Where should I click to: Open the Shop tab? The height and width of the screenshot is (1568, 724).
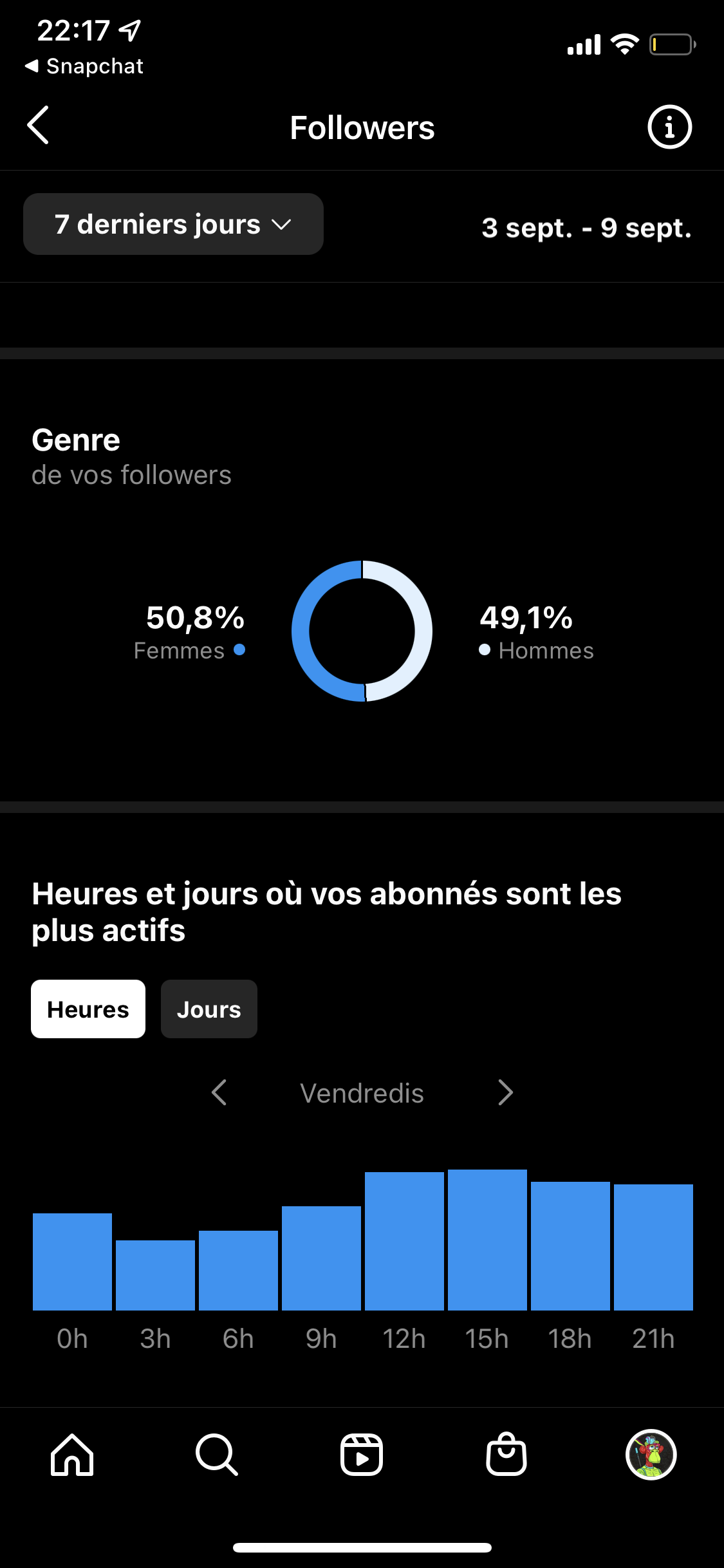click(506, 1455)
